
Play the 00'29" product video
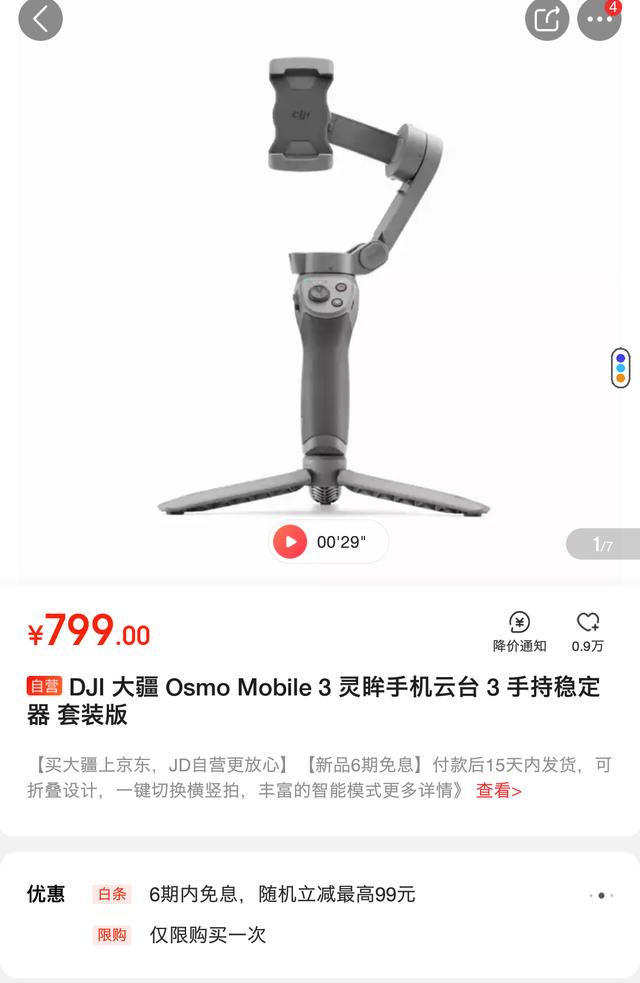[x=290, y=542]
